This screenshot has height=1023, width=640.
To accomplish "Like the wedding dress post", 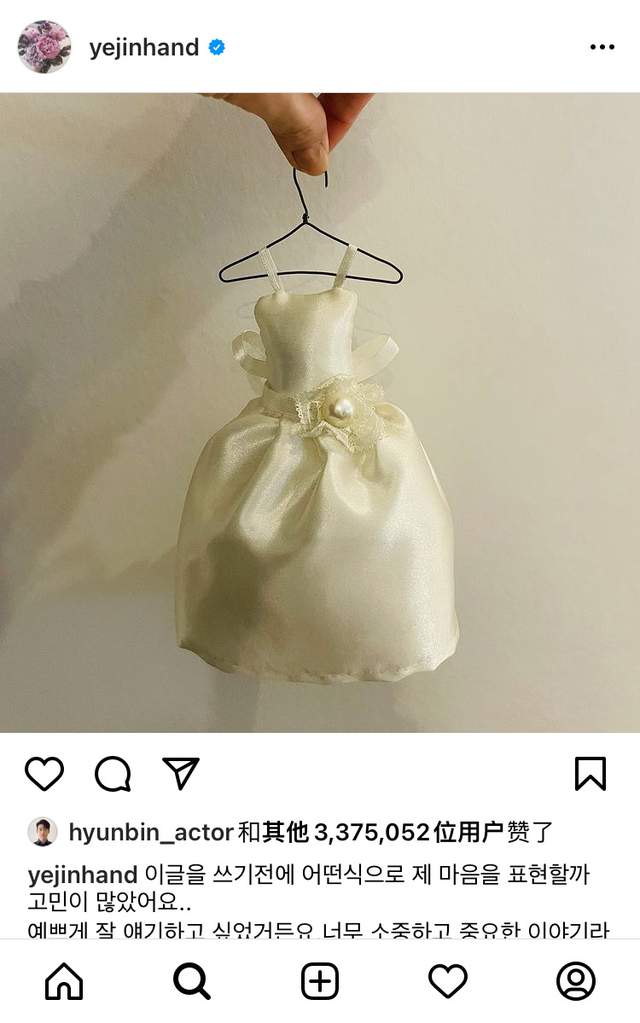I will tap(44, 773).
